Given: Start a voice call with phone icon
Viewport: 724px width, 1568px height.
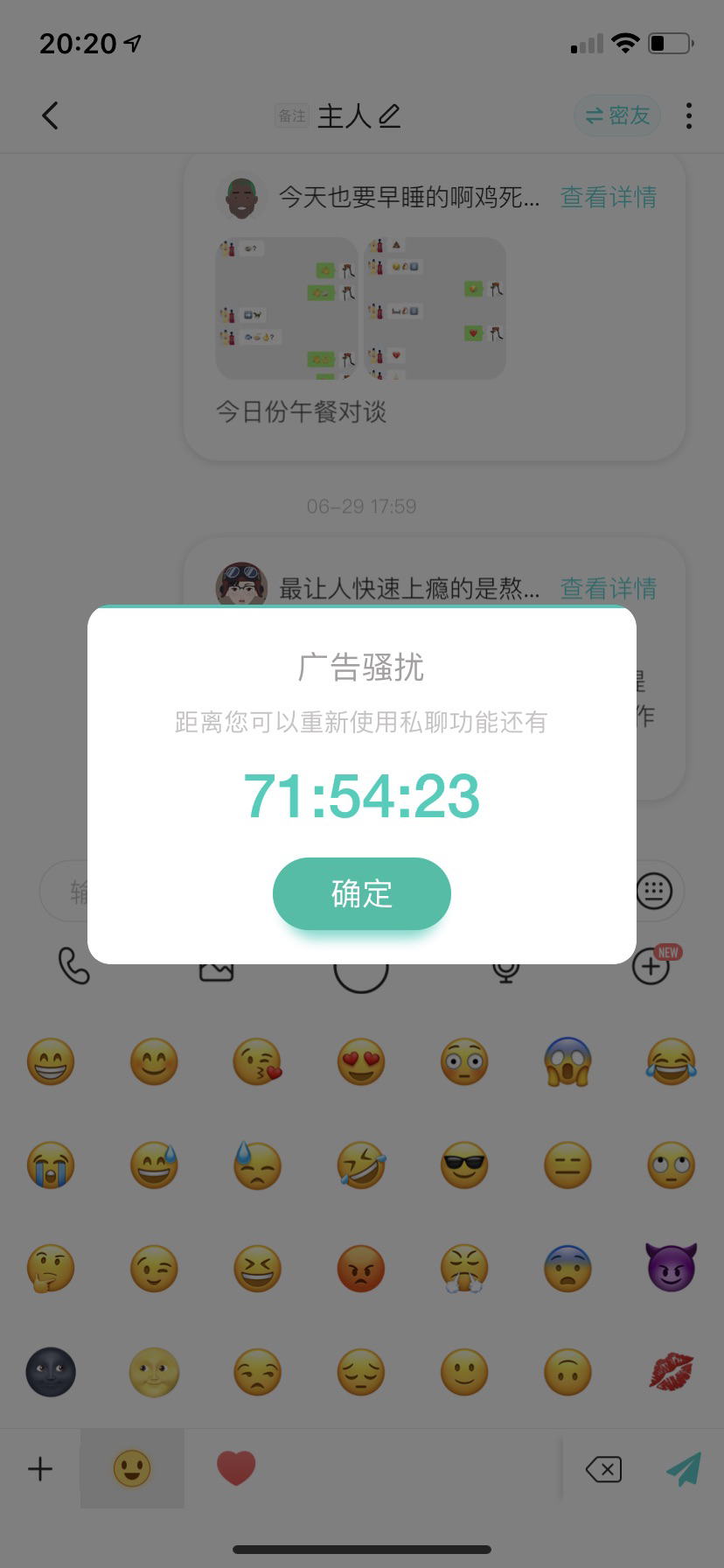Looking at the screenshot, I should pos(73,966).
